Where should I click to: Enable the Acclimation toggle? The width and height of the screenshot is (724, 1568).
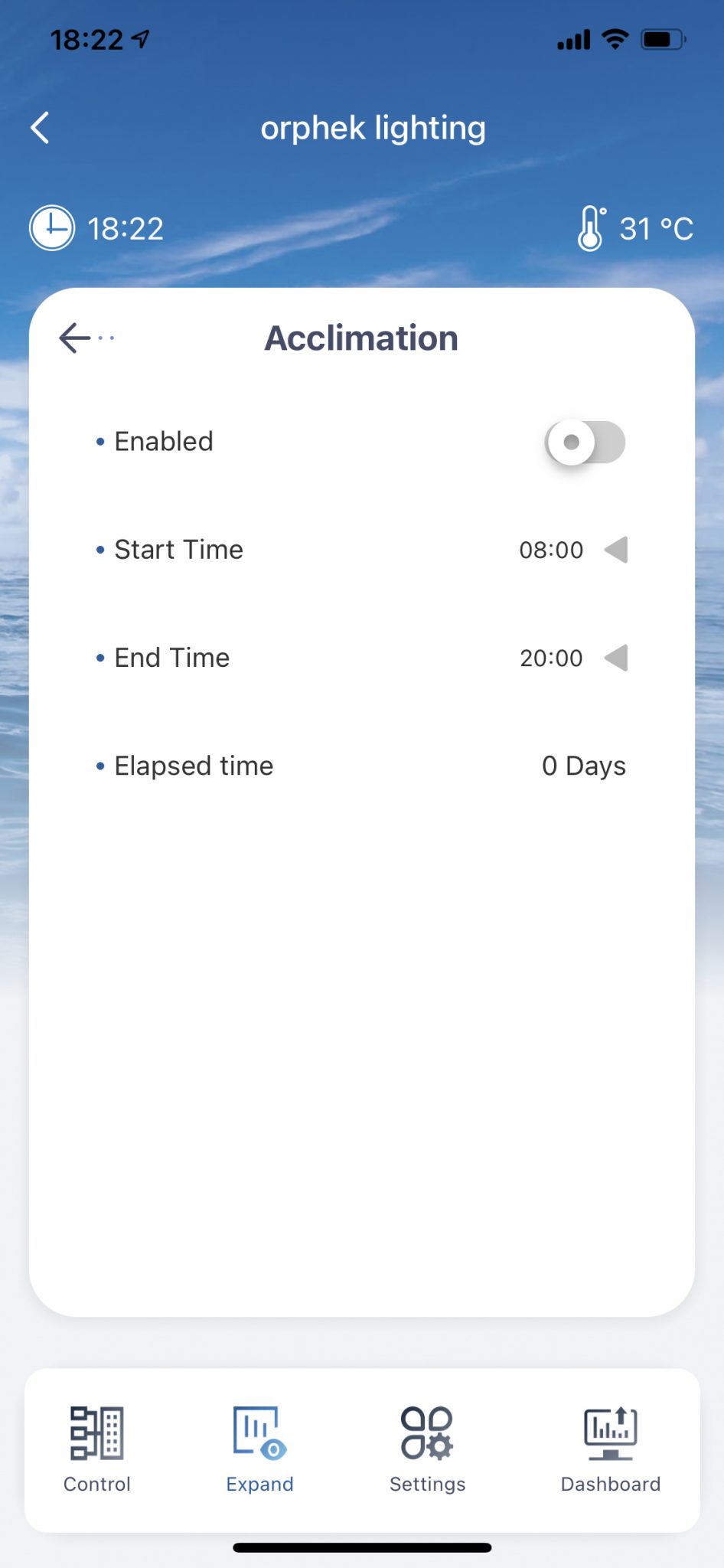[x=585, y=443]
